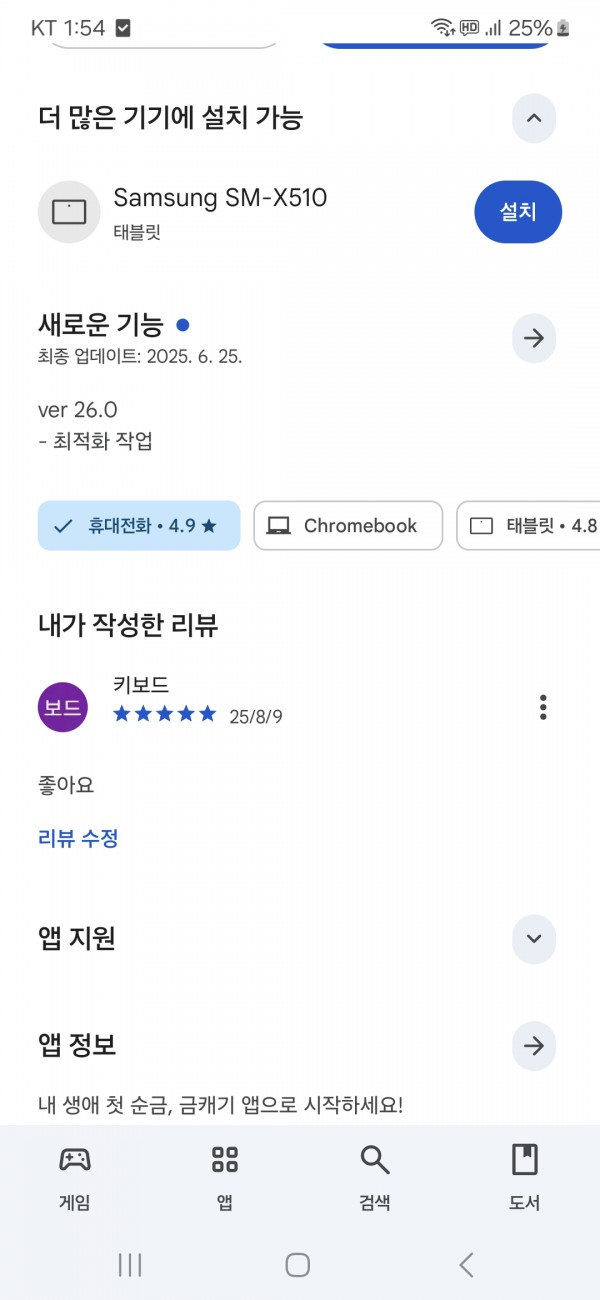Go back with system back button
Screen dimensions: 600x1300
point(466,1265)
